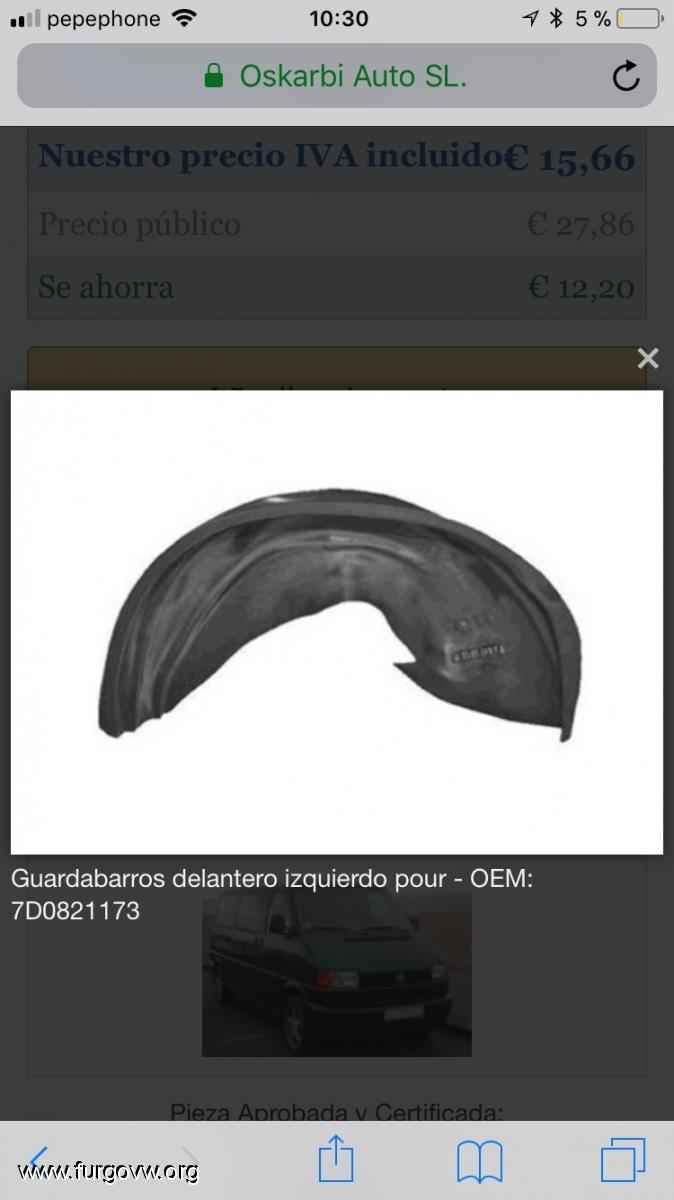674x1200 pixels.
Task: Reload the Oskarbi Auto page
Action: [626, 76]
